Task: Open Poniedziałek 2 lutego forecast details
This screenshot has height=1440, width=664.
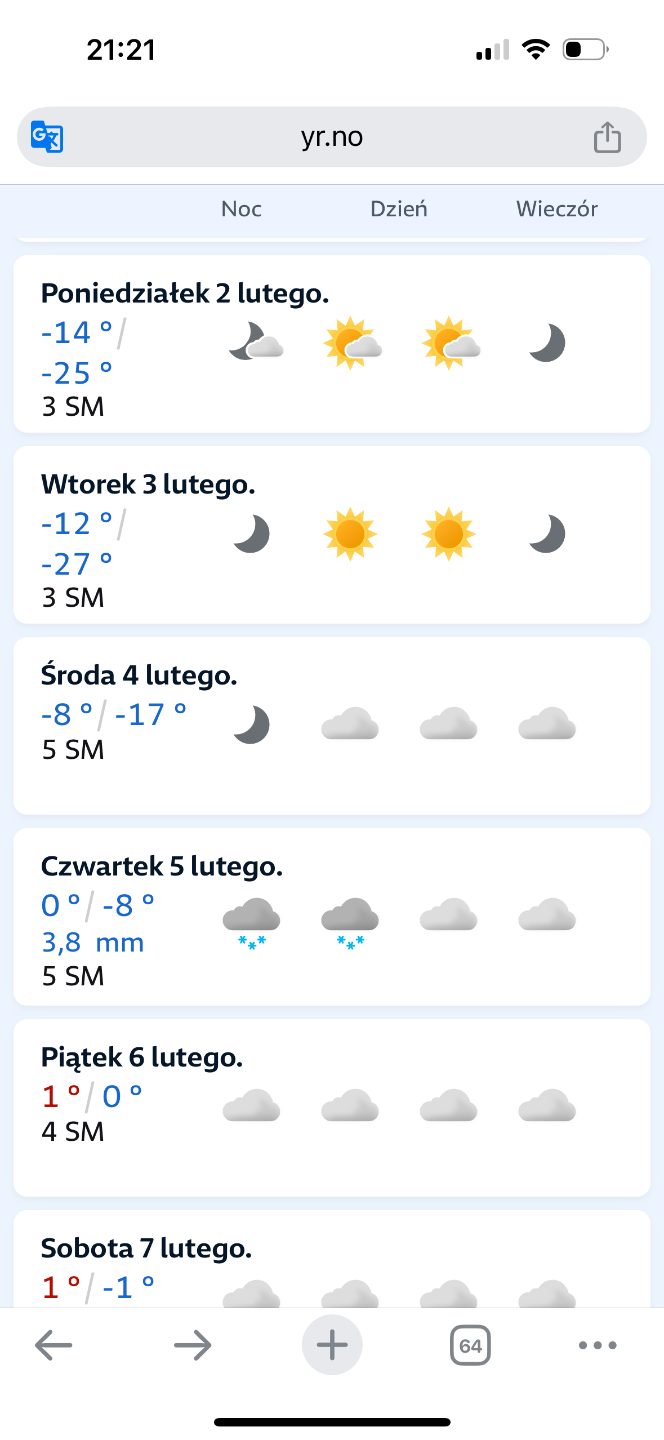Action: tap(331, 343)
